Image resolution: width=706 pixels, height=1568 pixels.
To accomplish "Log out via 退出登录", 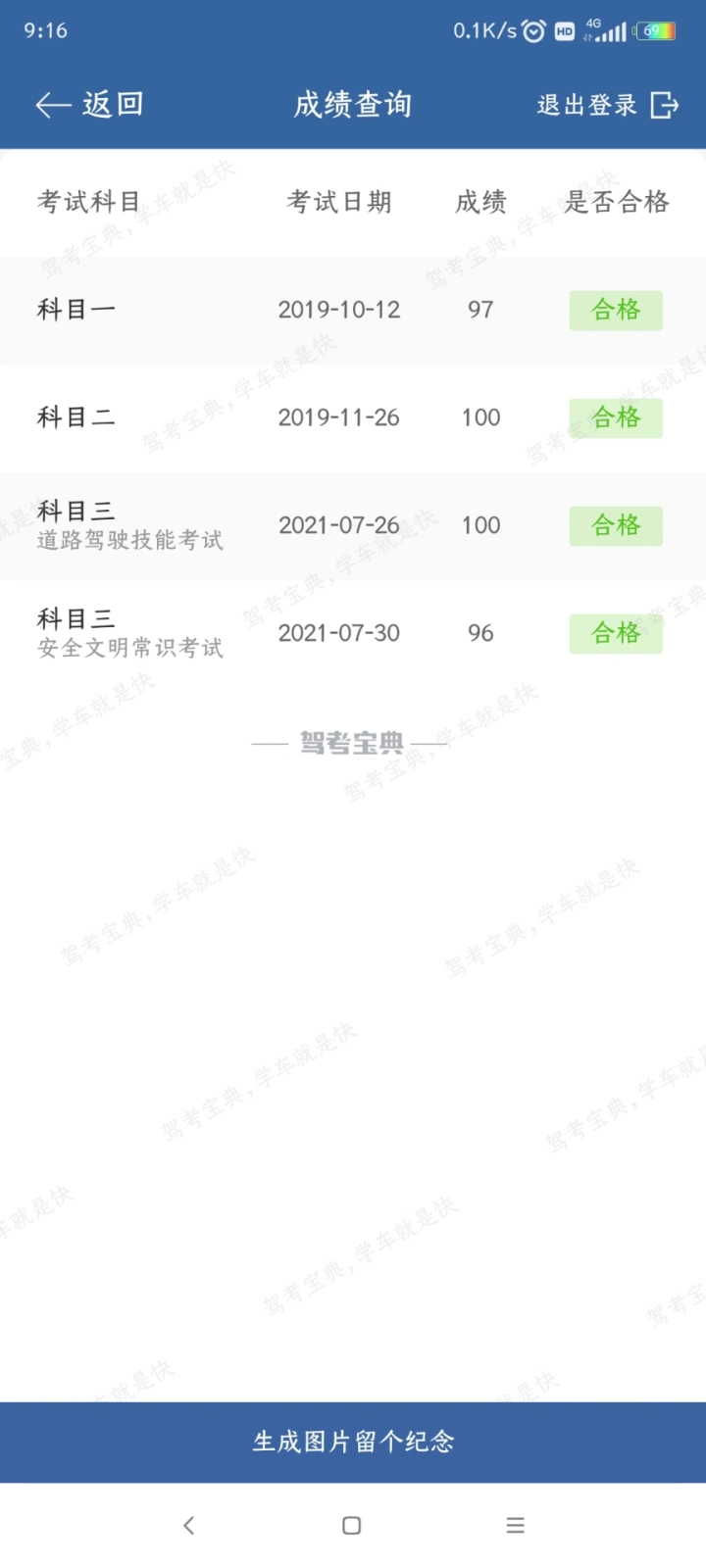I will (x=607, y=105).
